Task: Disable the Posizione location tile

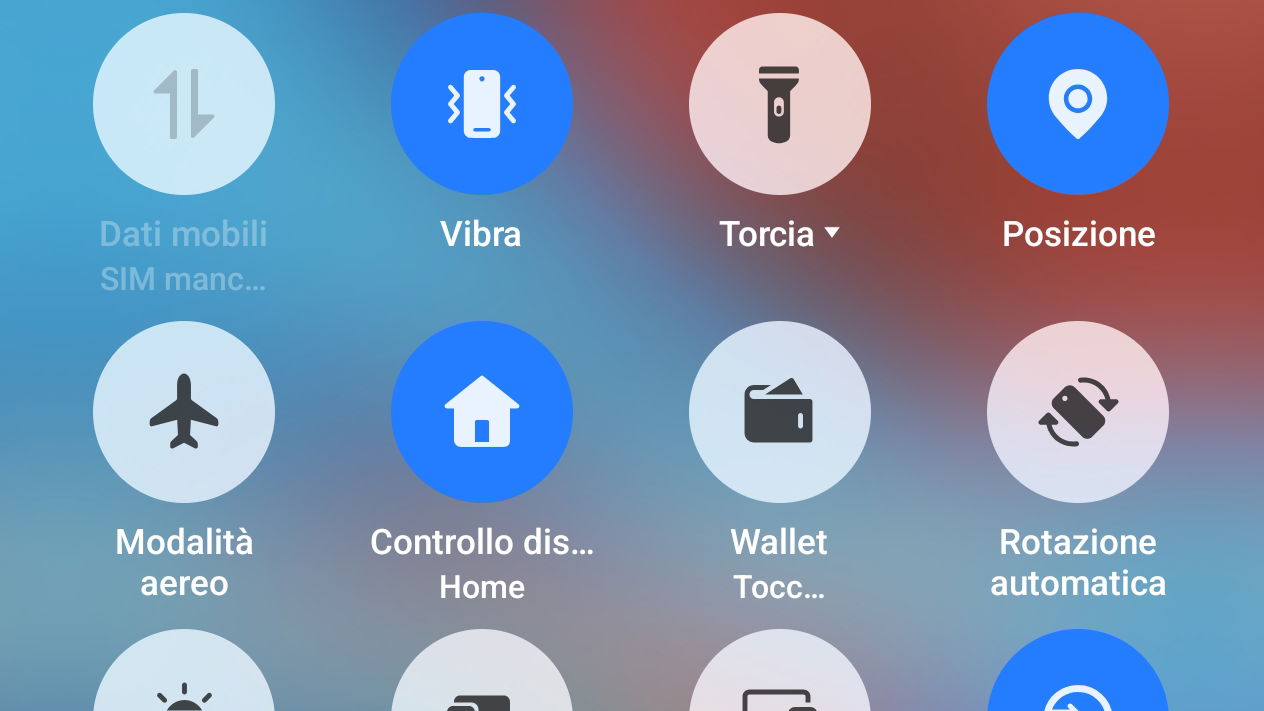Action: (1077, 104)
